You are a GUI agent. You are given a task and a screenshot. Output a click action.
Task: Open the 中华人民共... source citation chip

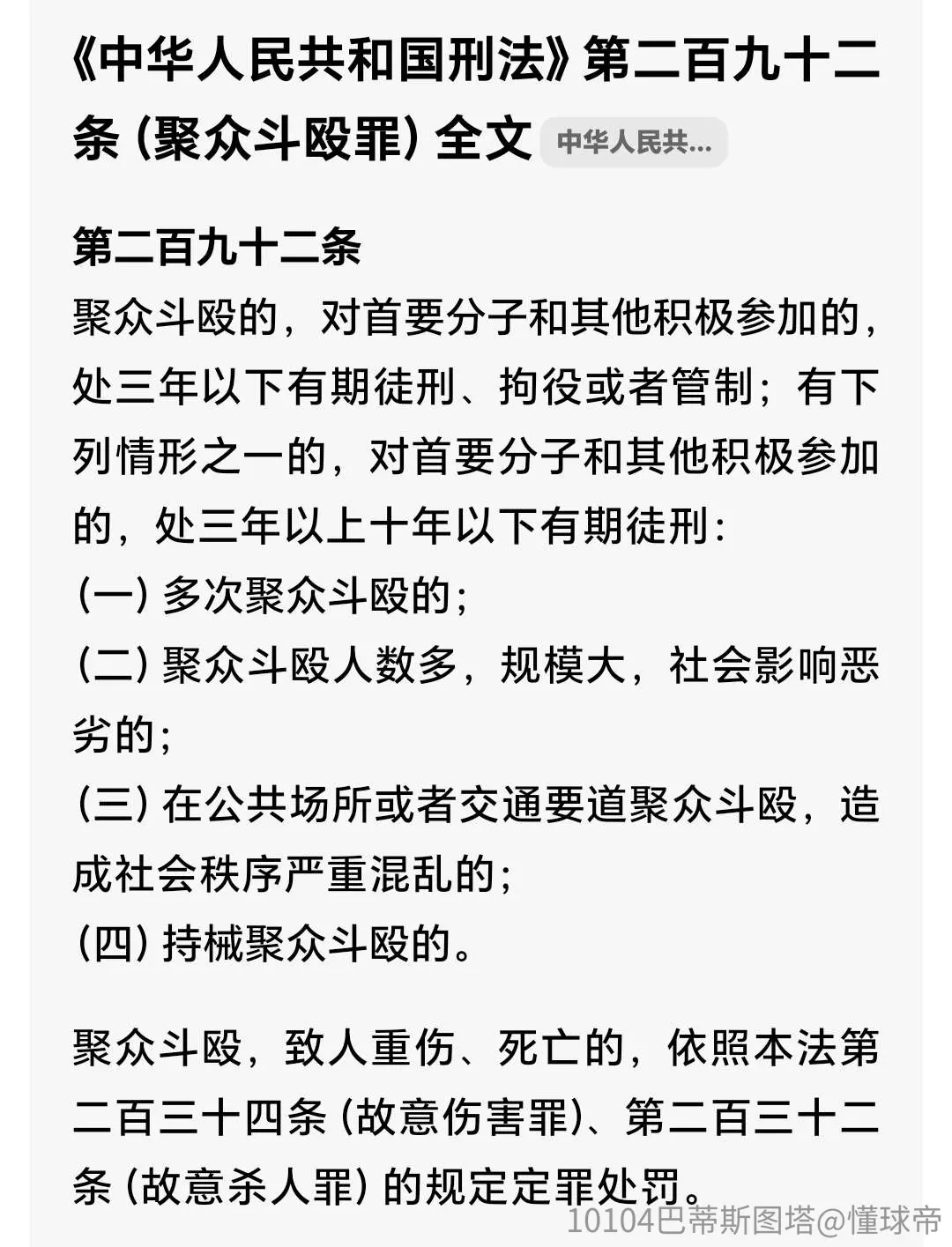[x=634, y=142]
